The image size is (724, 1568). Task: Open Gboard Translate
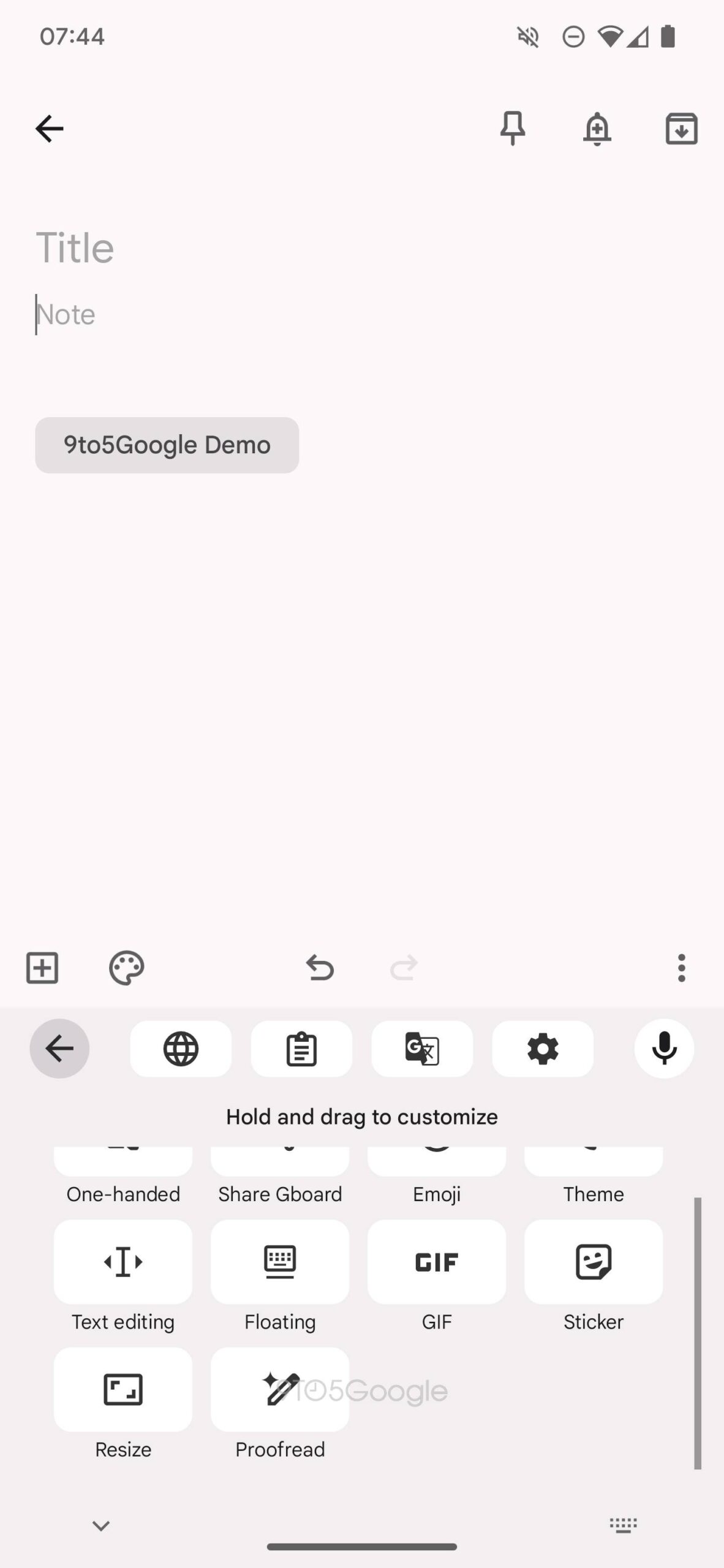click(x=422, y=1049)
